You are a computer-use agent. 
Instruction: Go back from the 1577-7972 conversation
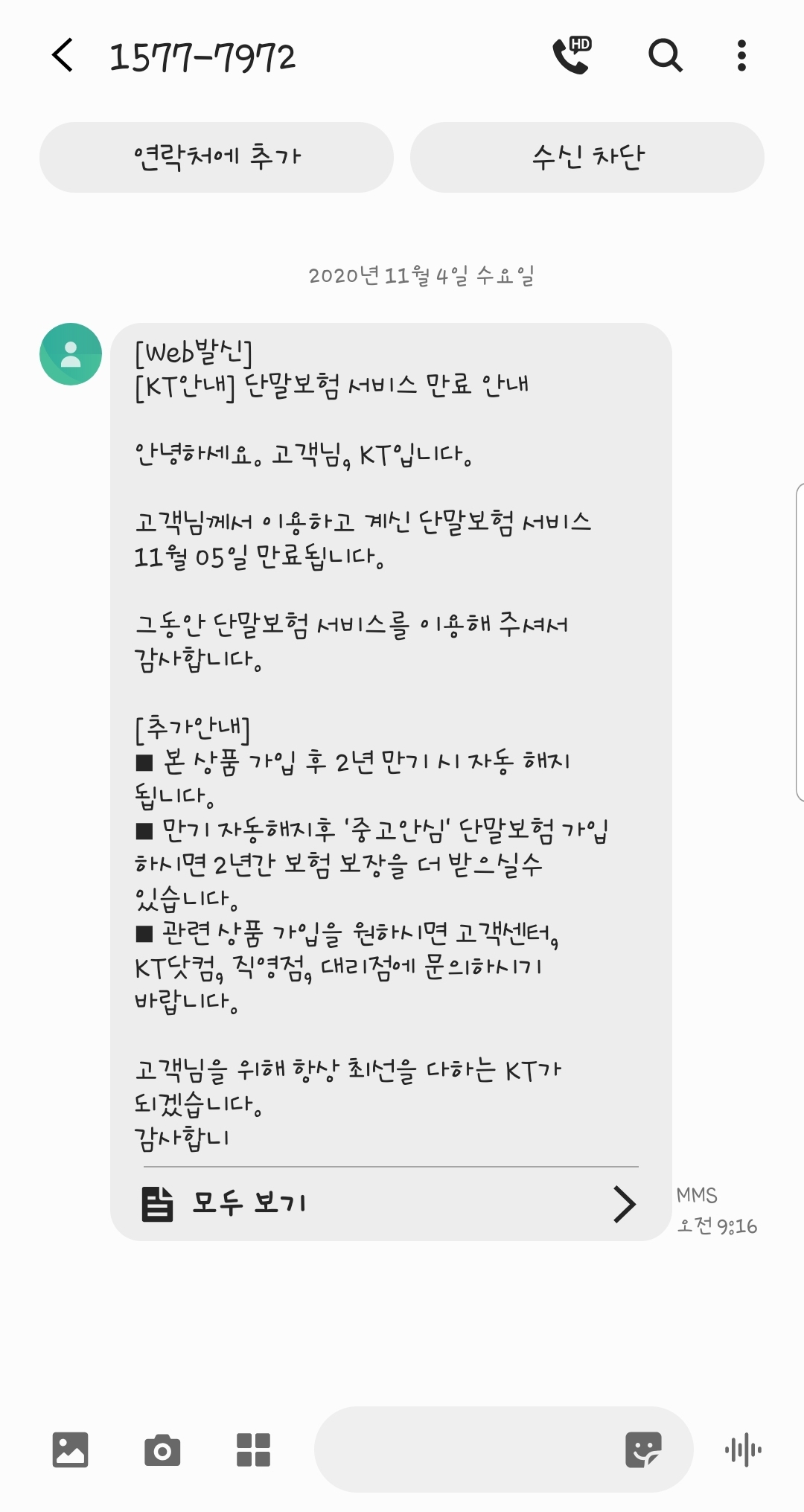[63, 56]
